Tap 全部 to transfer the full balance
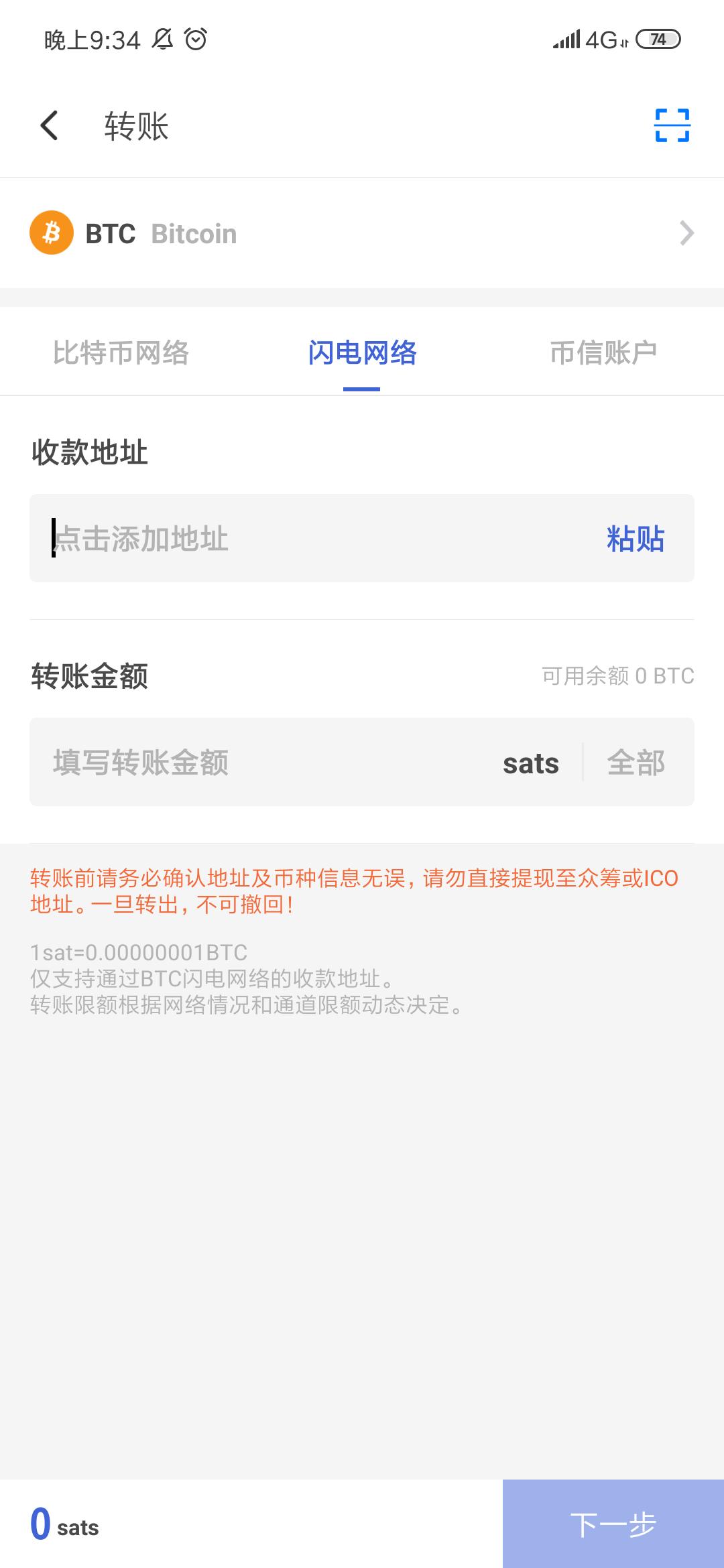The image size is (724, 1568). 636,763
